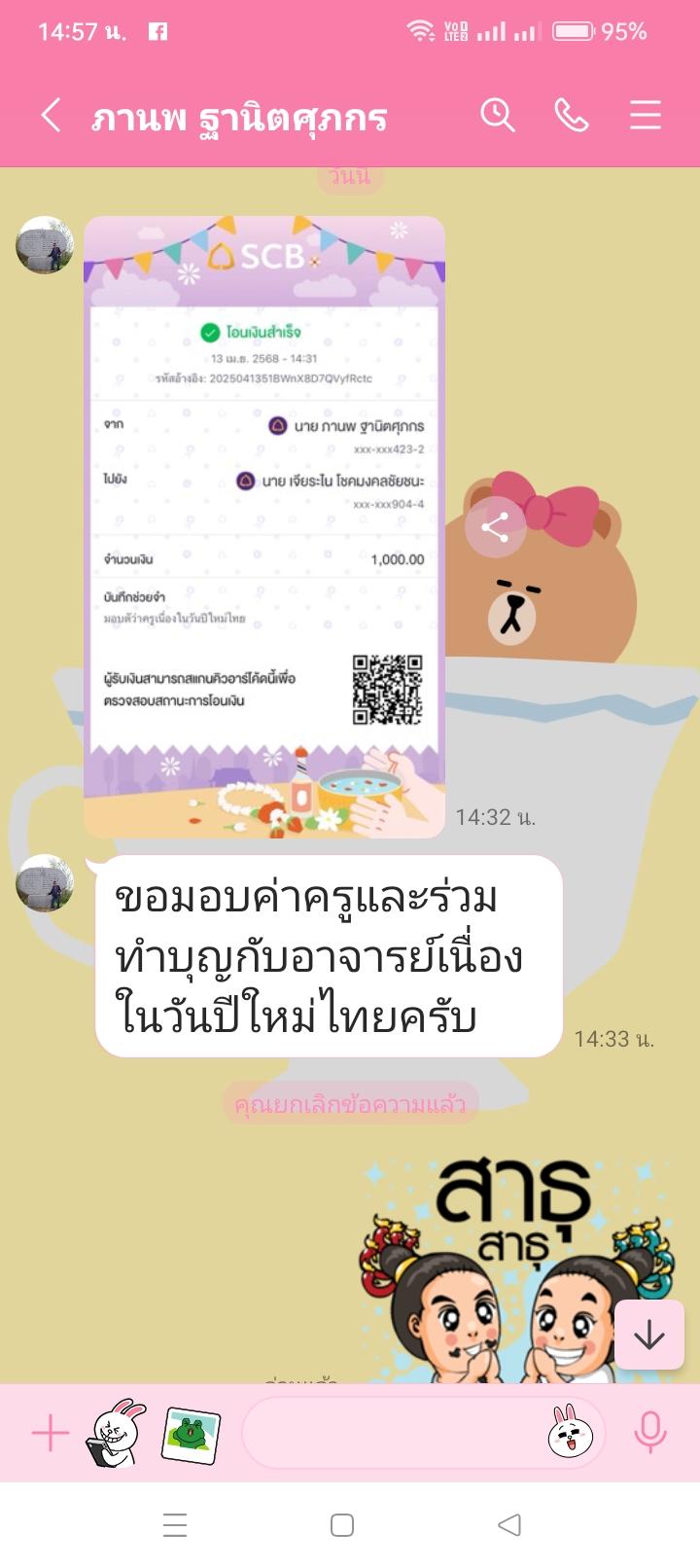Open the photo gallery picker
This screenshot has width=700, height=1568.
coord(191,1433)
